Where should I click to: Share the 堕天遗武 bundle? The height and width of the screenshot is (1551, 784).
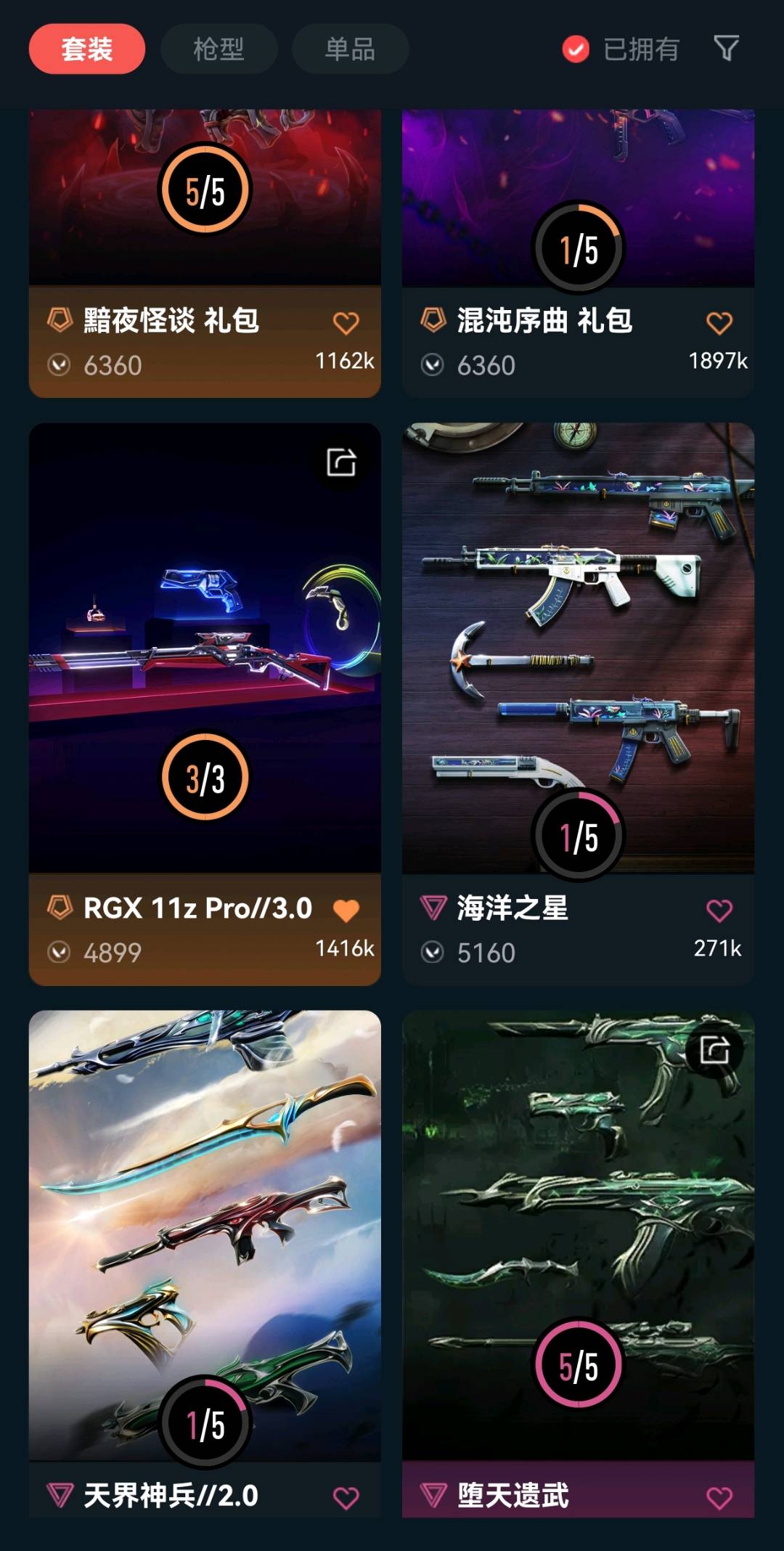pos(714,1050)
